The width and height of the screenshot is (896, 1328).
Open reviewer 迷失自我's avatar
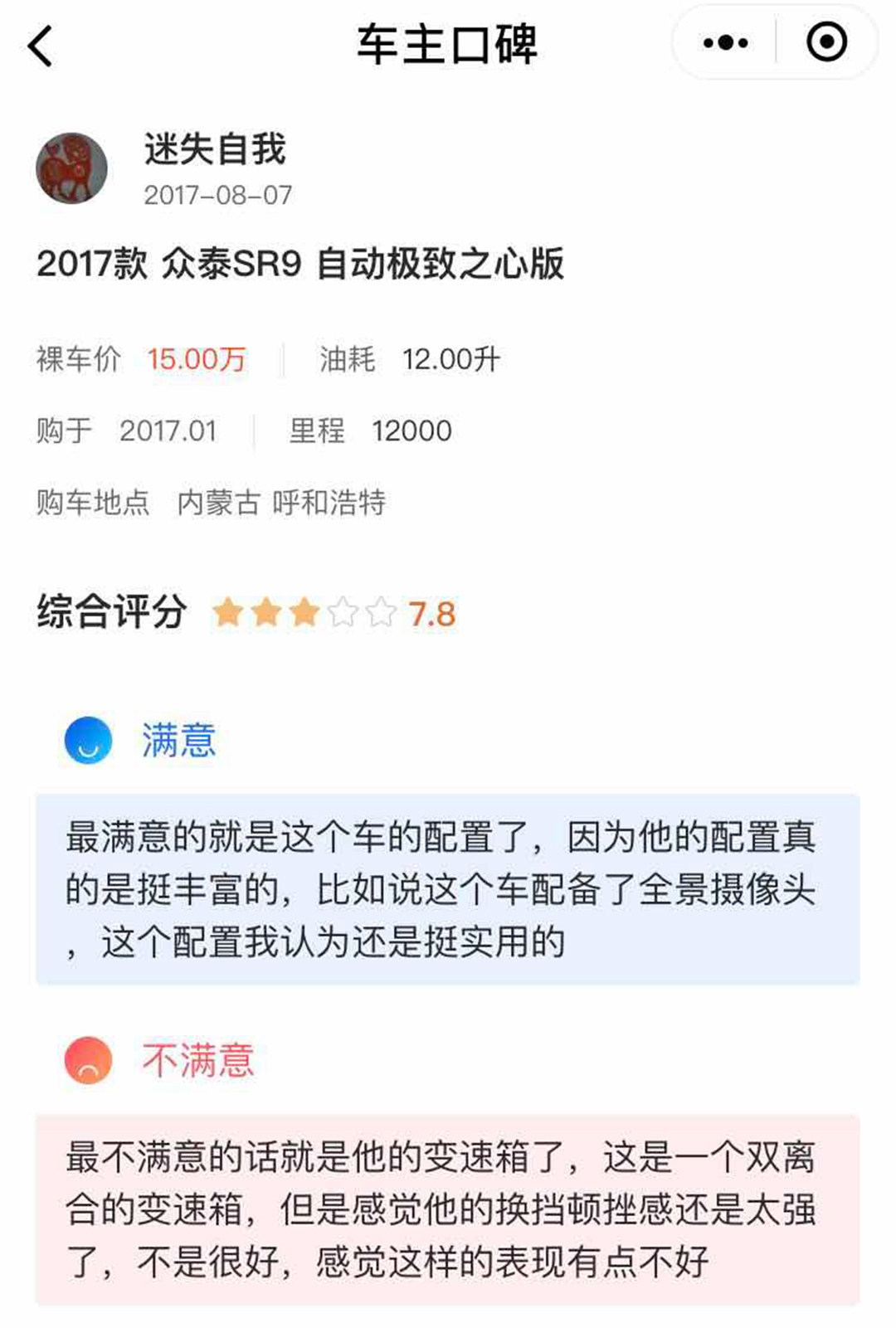(x=72, y=168)
